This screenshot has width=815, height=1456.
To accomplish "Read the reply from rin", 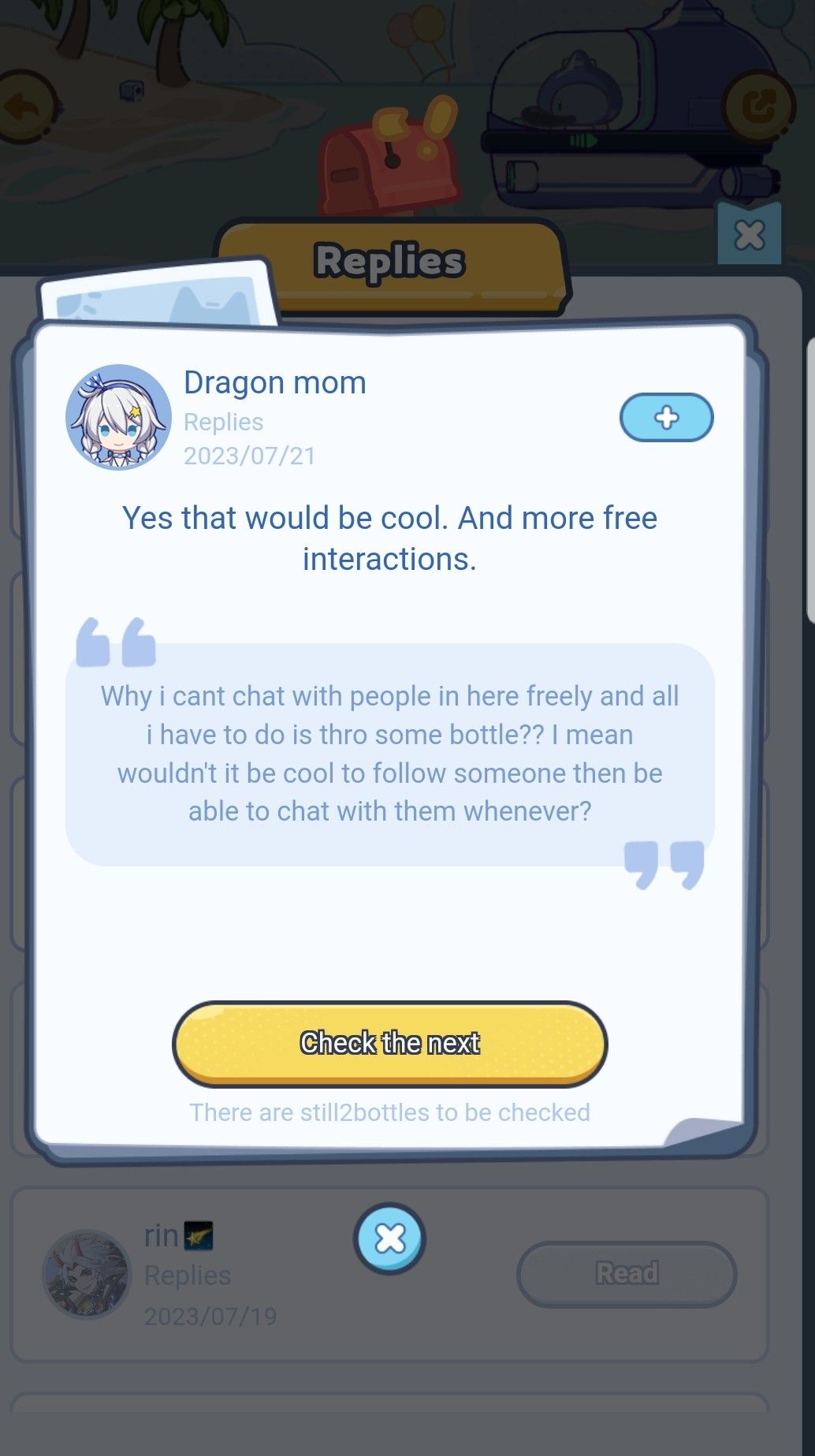I will click(627, 1273).
